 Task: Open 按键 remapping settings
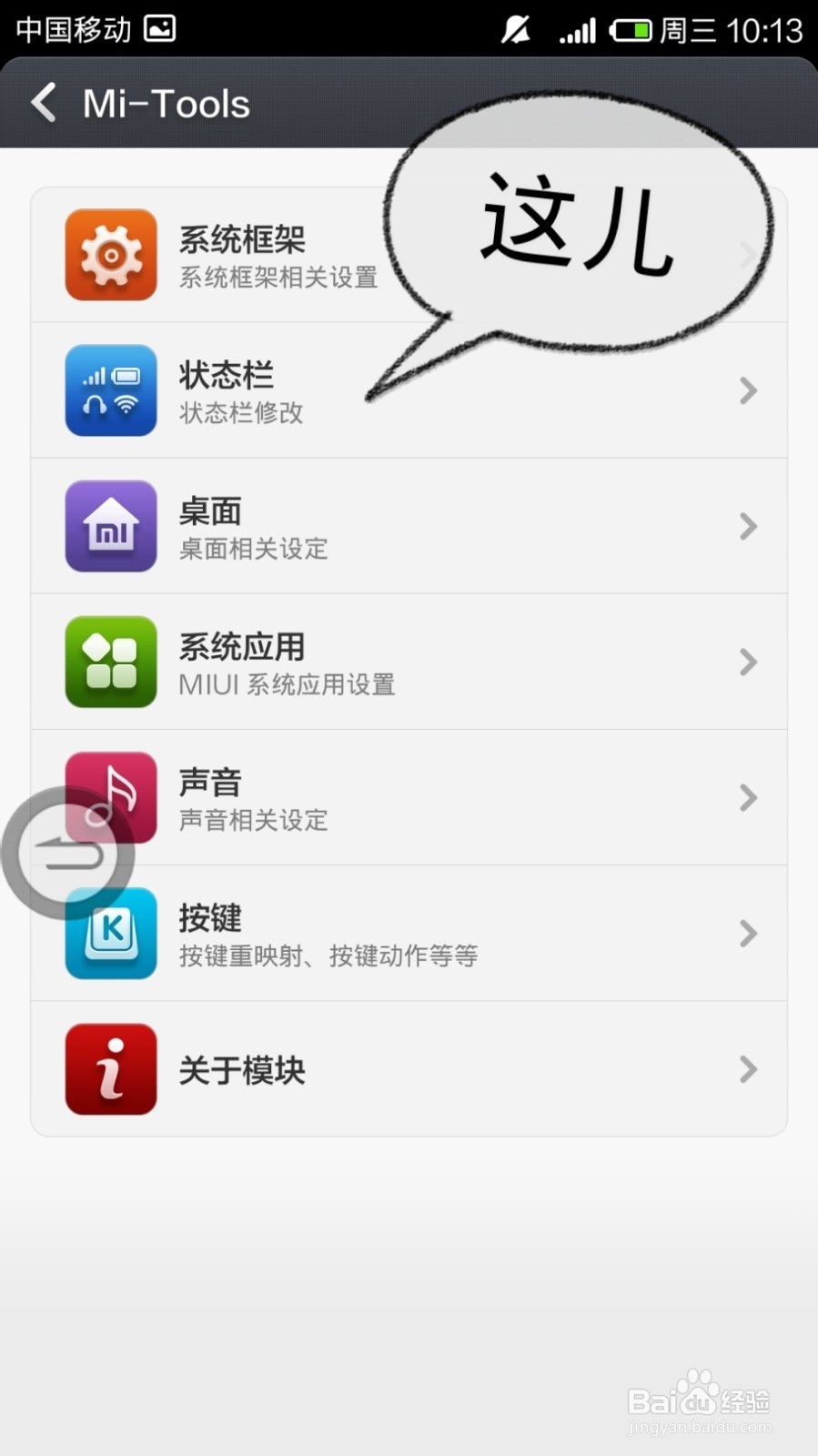(409, 934)
